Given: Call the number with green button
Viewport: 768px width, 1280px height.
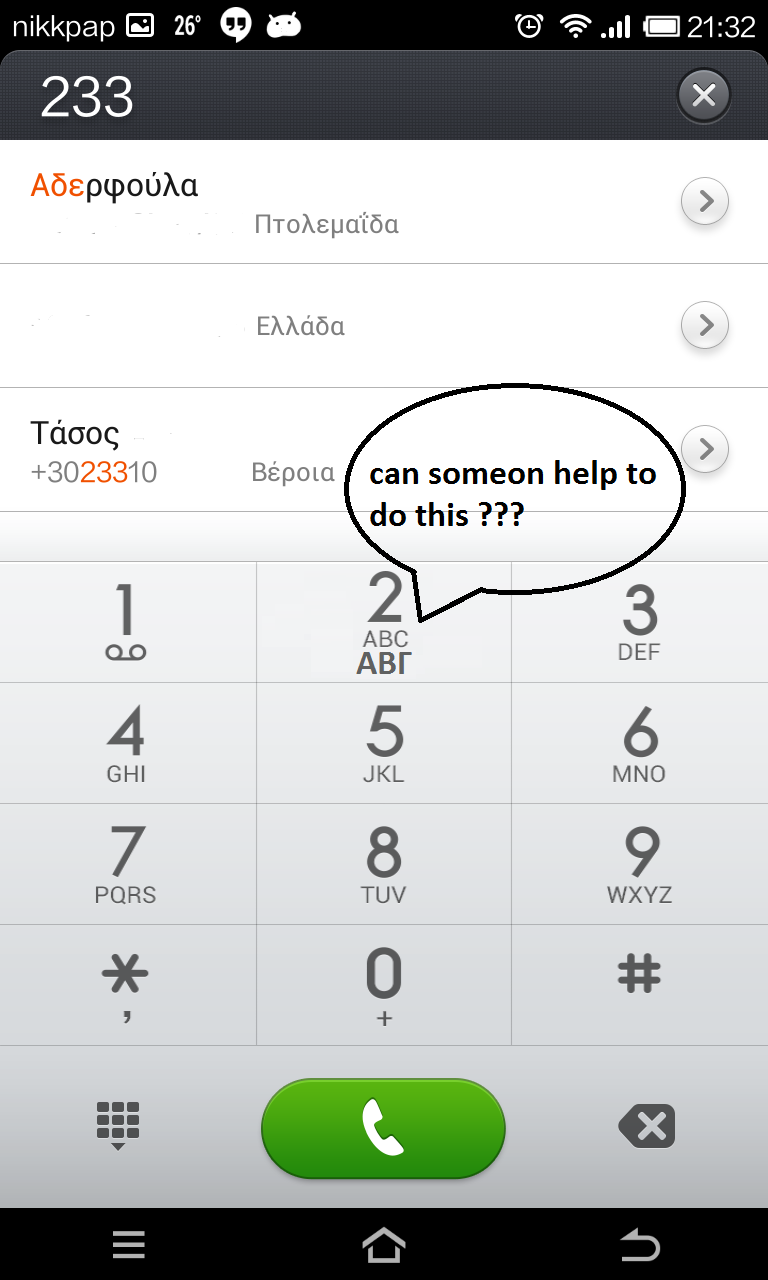Looking at the screenshot, I should 384,1128.
